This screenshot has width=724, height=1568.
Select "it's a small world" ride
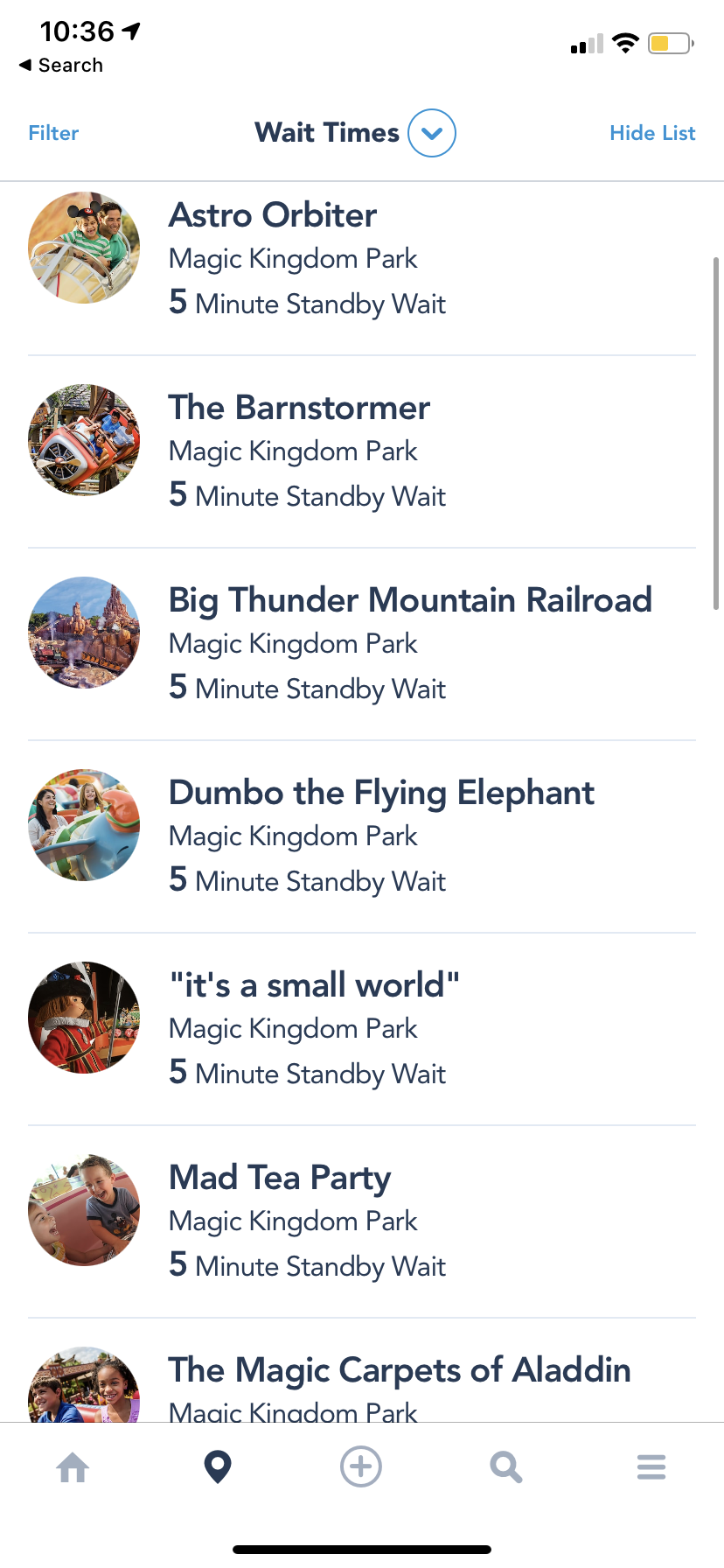pyautogui.click(x=314, y=986)
